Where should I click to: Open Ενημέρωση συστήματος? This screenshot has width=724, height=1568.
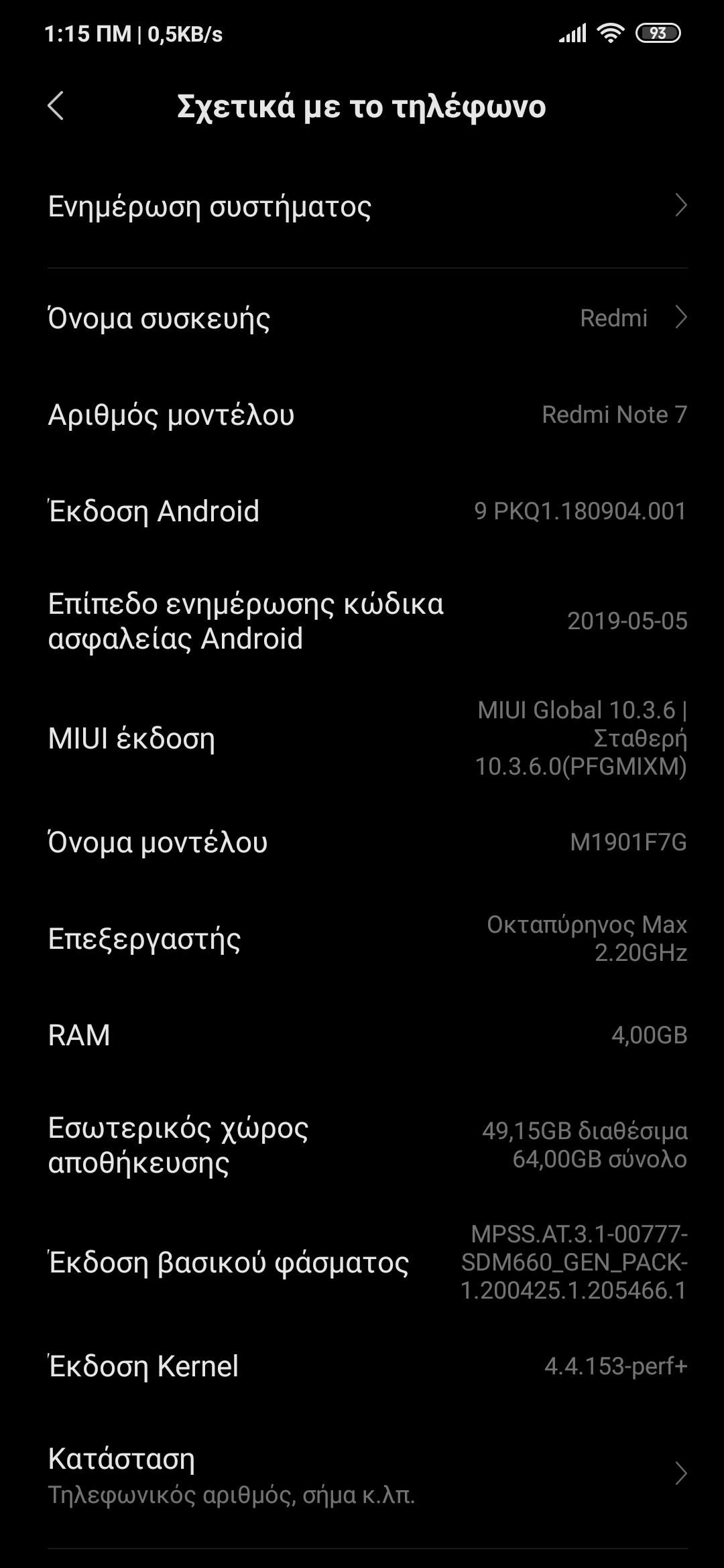(x=362, y=206)
